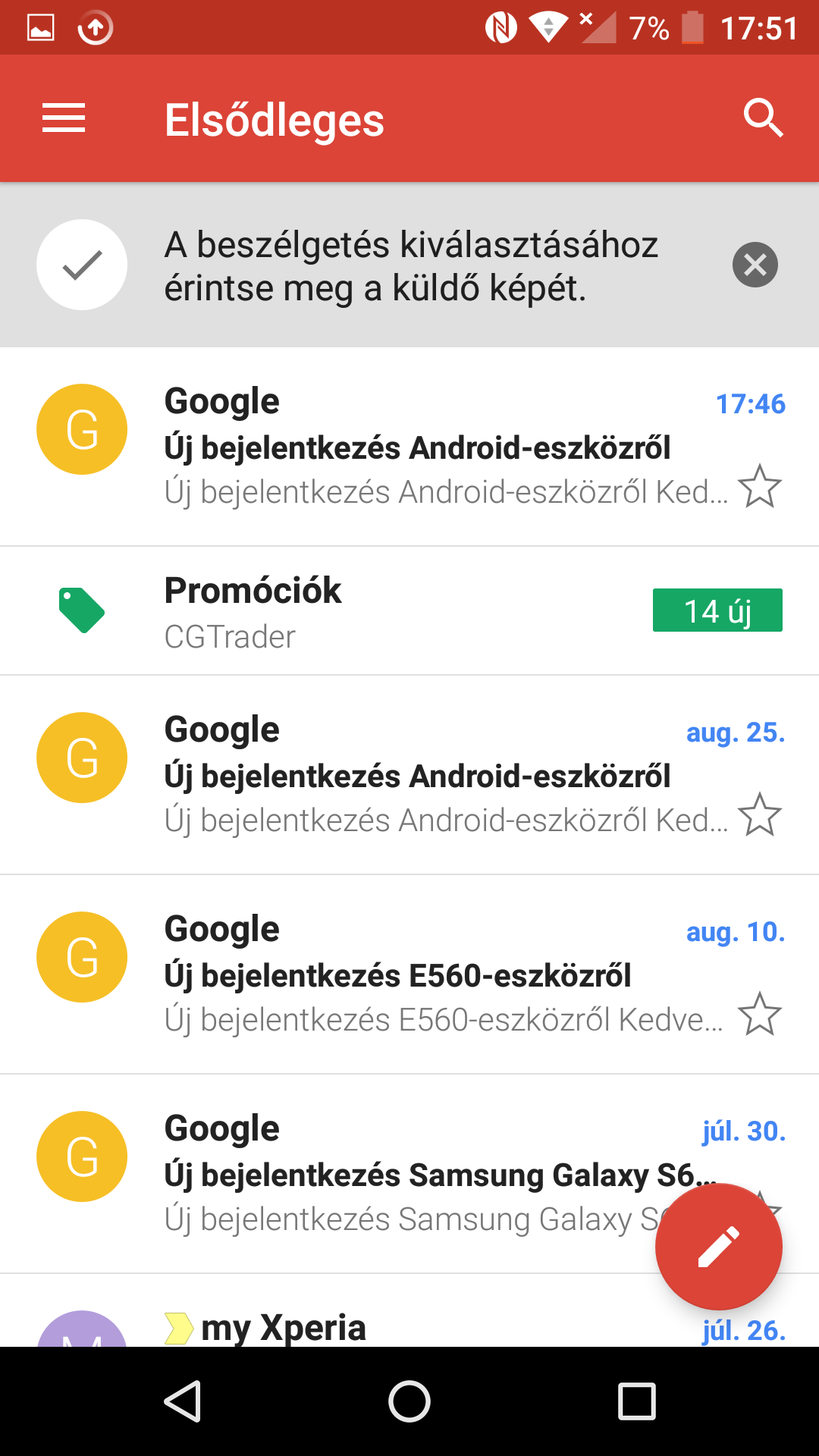This screenshot has width=819, height=1456.
Task: Open the aug. 25. Google email
Action: [425, 776]
